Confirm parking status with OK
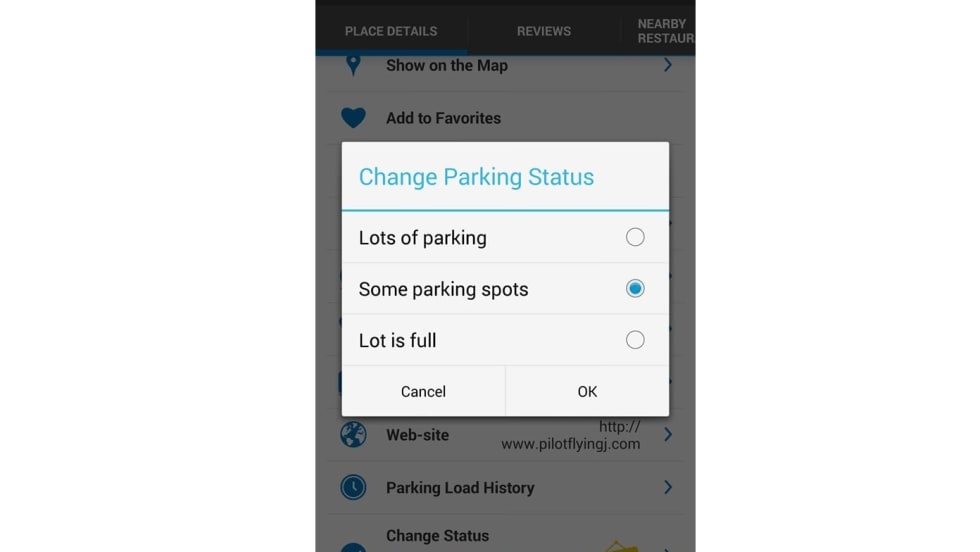 pos(587,391)
